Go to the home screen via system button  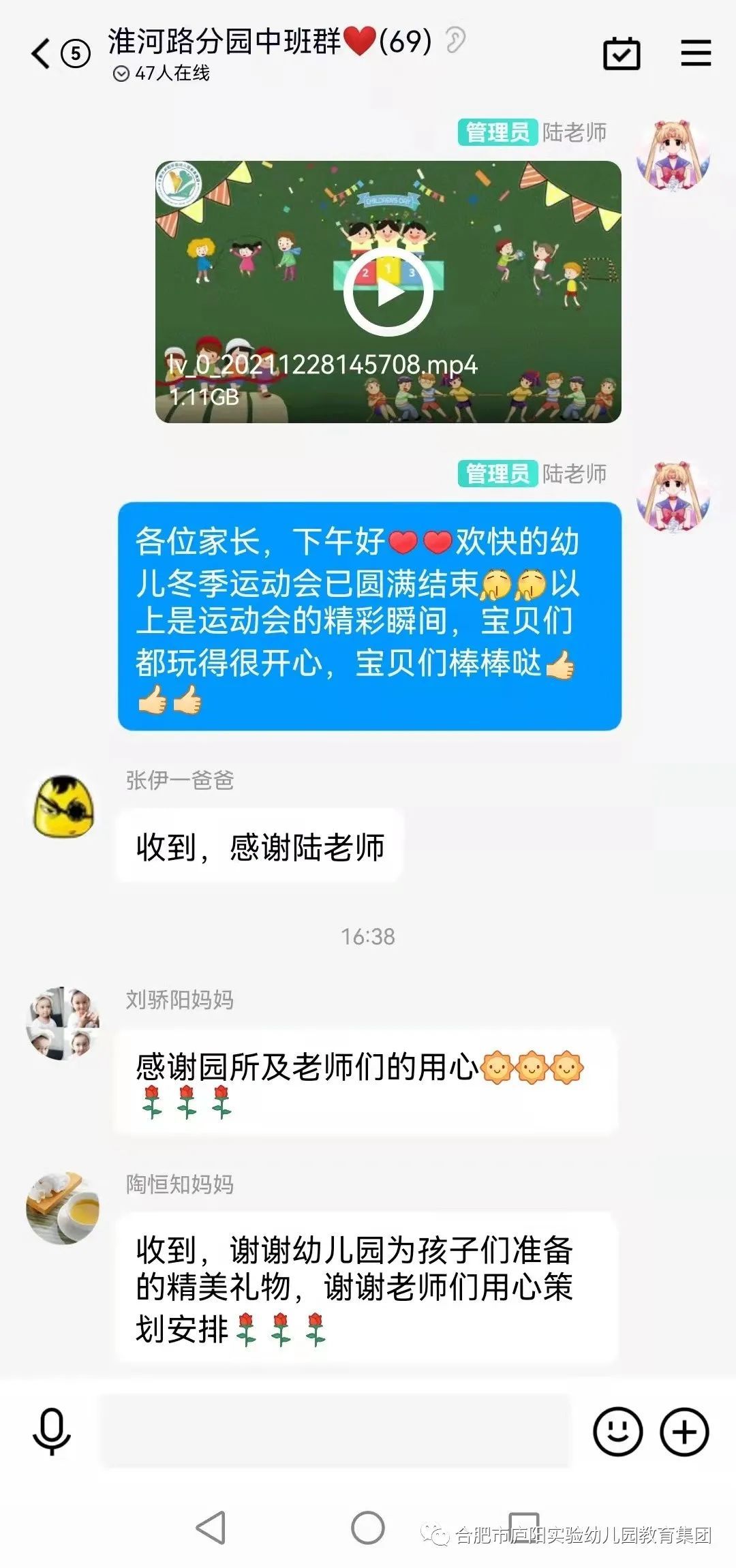[368, 1528]
